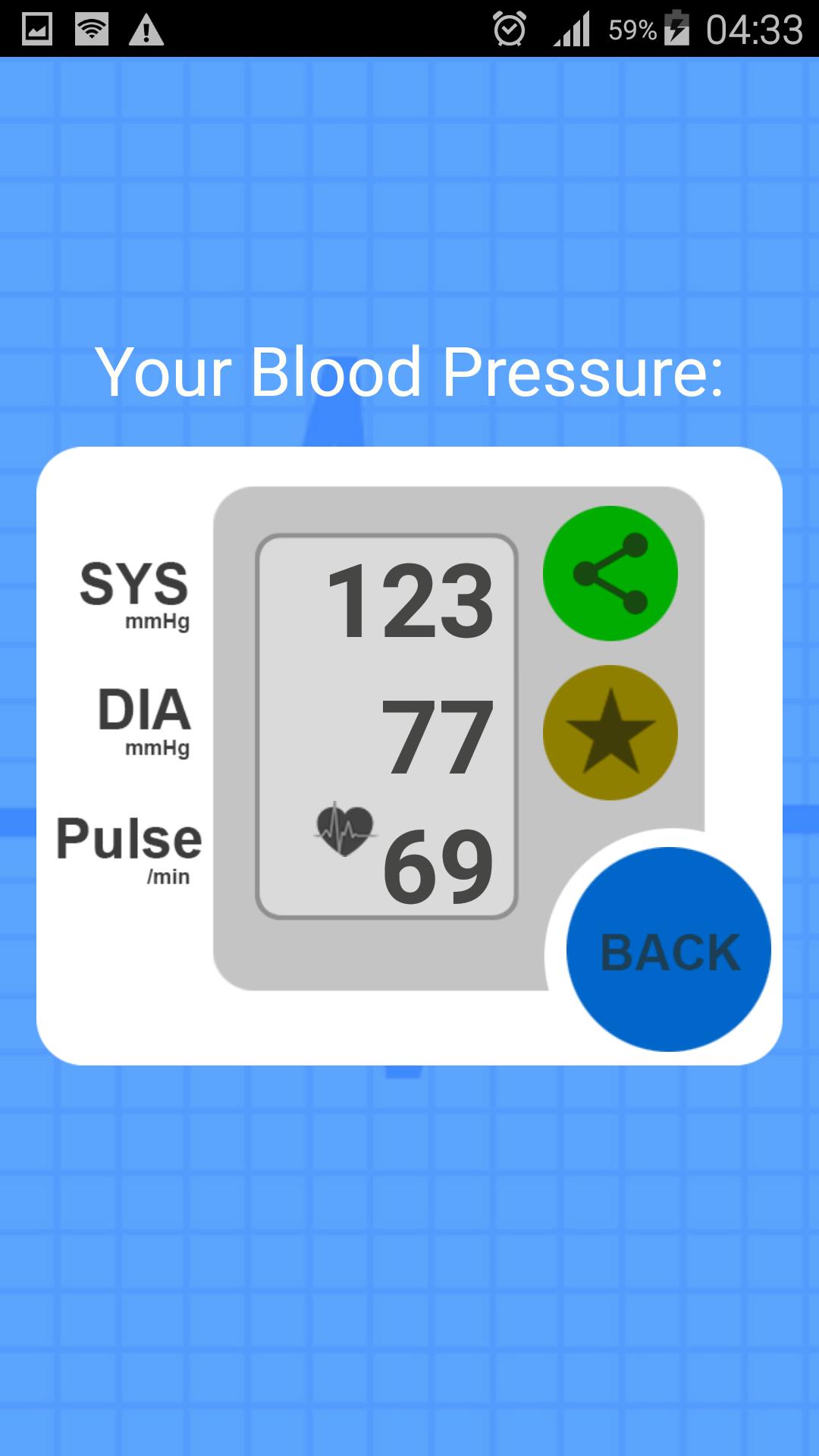Image resolution: width=819 pixels, height=1456 pixels.
Task: Toggle sharing via the green share button
Action: 610,574
